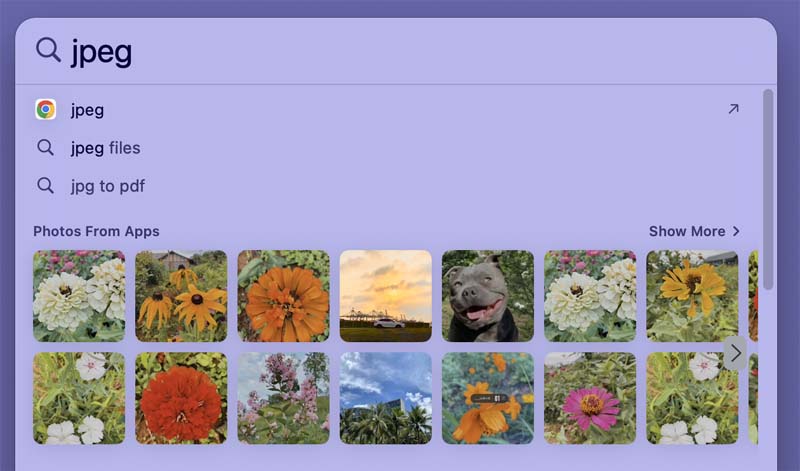This screenshot has height=471, width=800.
Task: Tap the right chevron on the photo grid
Action: point(736,352)
